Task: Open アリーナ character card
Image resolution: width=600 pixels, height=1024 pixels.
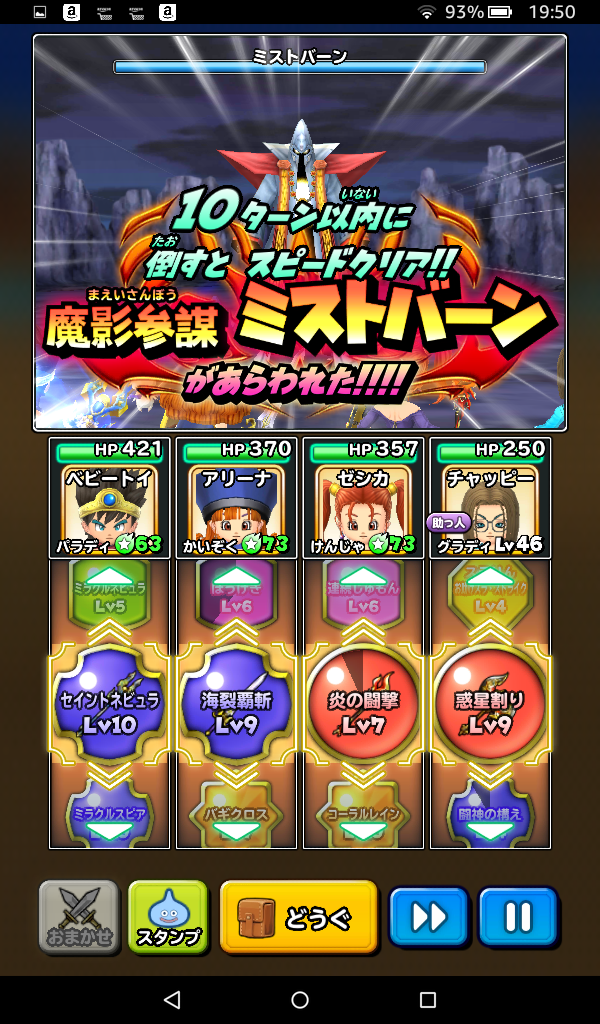Action: point(236,498)
